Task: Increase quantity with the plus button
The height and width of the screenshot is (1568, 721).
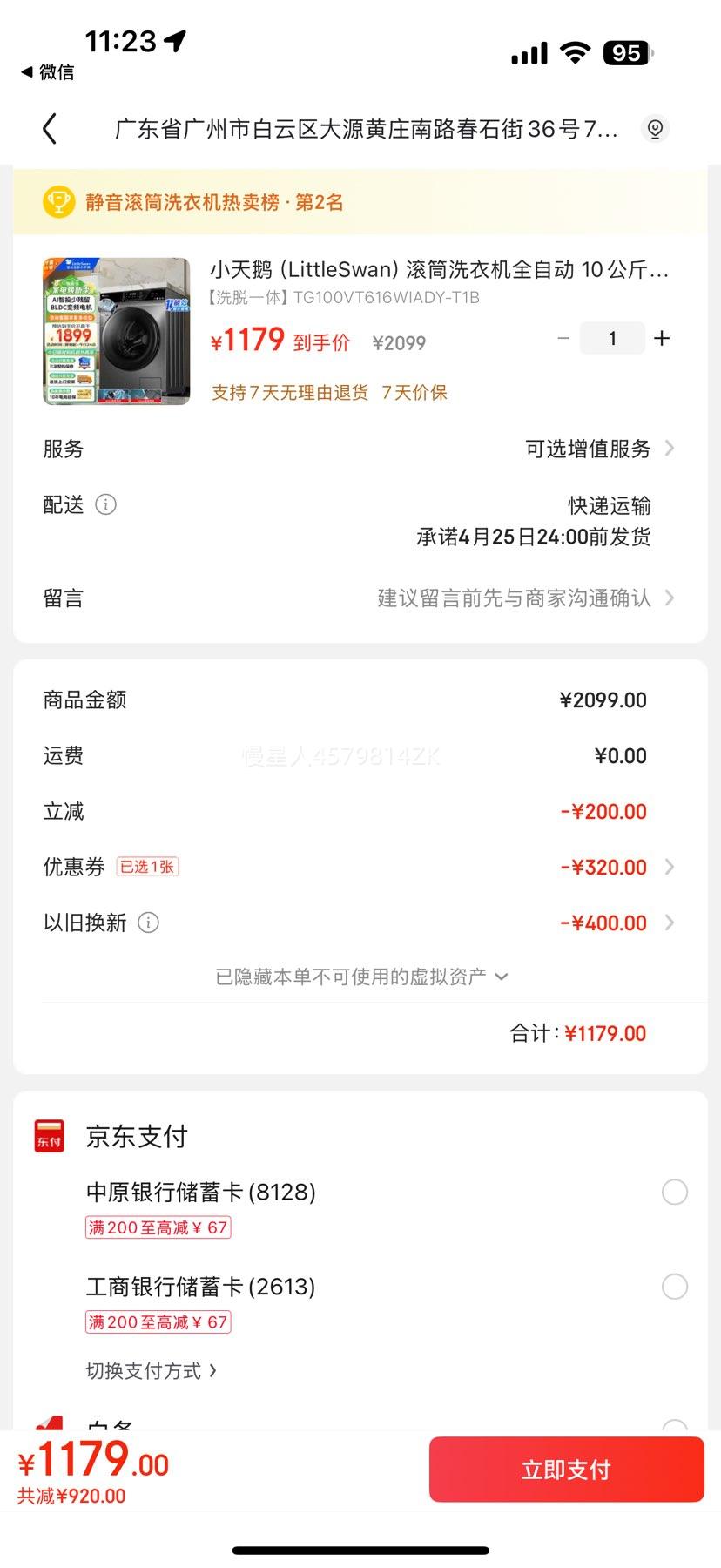Action: click(x=662, y=338)
